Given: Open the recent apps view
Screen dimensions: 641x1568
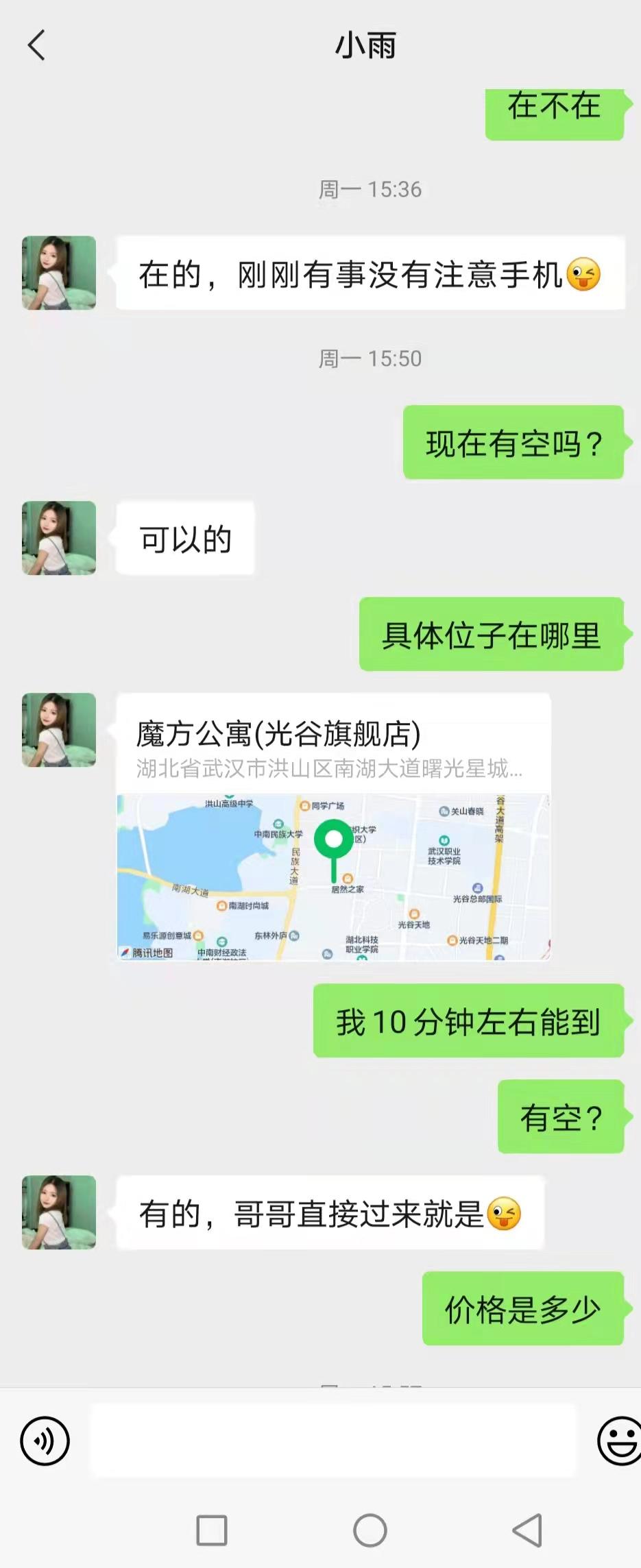Looking at the screenshot, I should 212,1530.
